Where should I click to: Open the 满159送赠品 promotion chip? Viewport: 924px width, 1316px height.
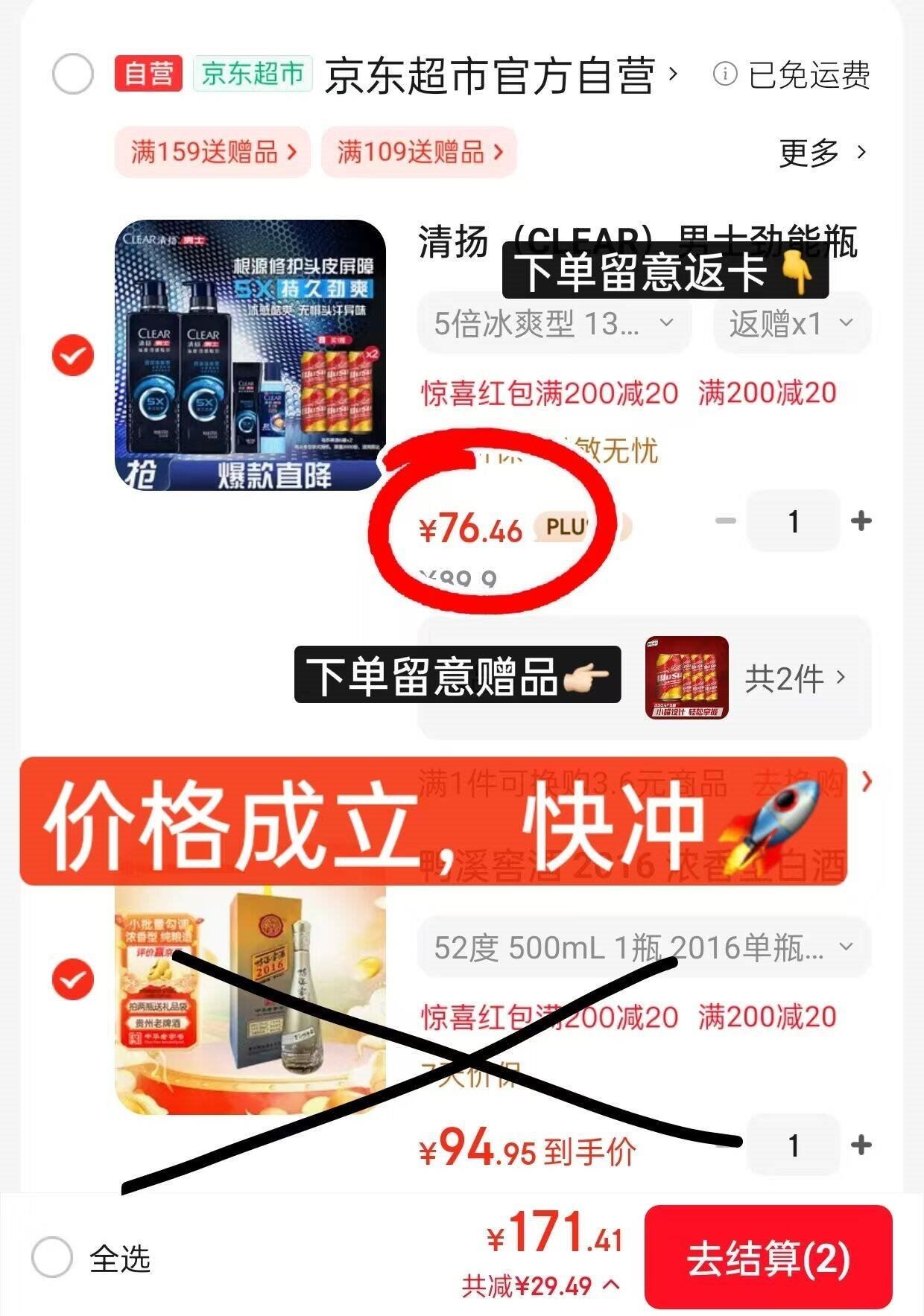pyautogui.click(x=213, y=153)
